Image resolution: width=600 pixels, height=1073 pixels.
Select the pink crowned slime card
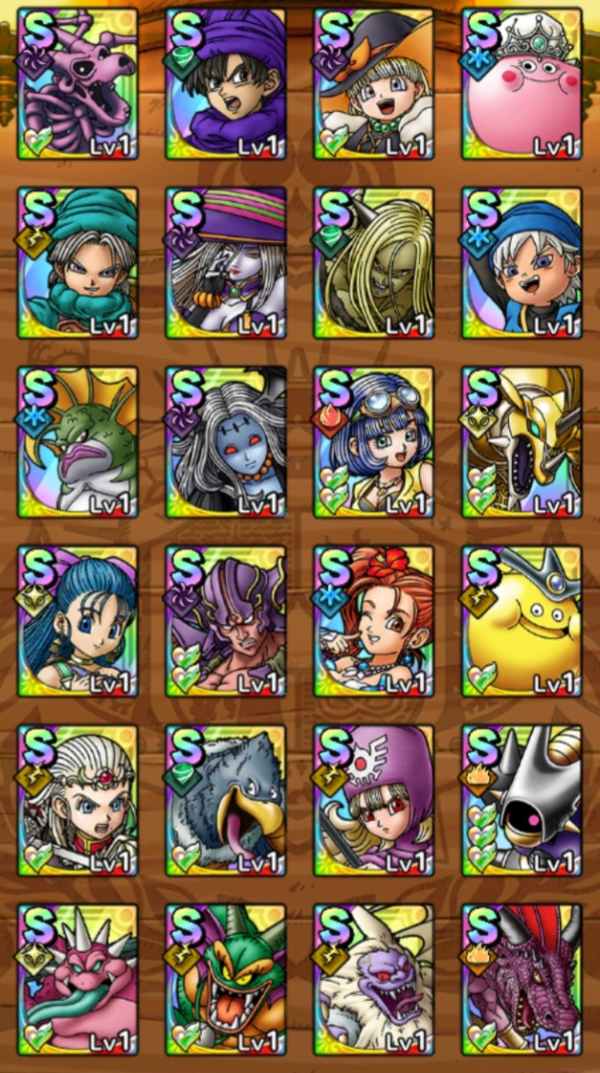(522, 83)
